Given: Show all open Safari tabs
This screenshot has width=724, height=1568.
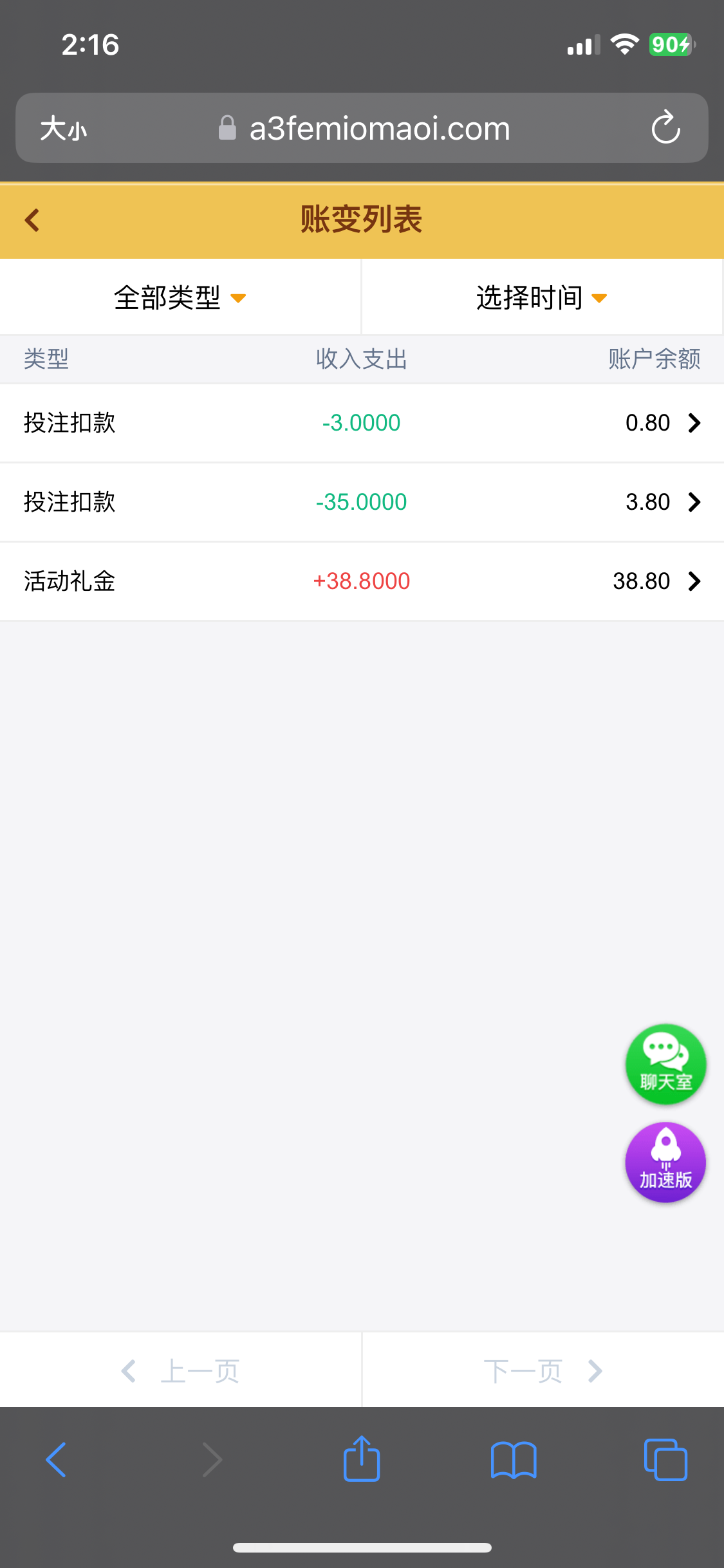Looking at the screenshot, I should point(665,1459).
